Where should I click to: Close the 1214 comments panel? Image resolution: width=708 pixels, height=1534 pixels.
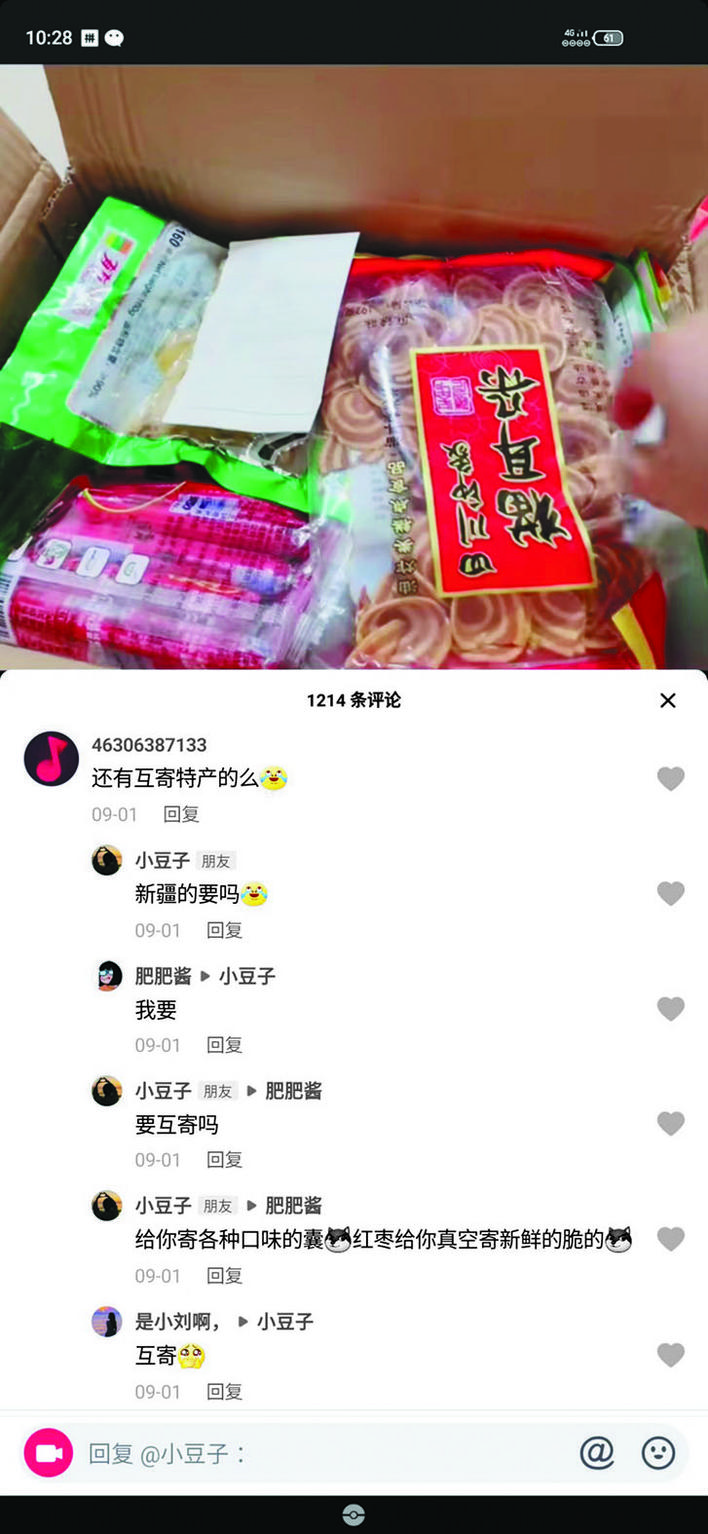point(668,700)
